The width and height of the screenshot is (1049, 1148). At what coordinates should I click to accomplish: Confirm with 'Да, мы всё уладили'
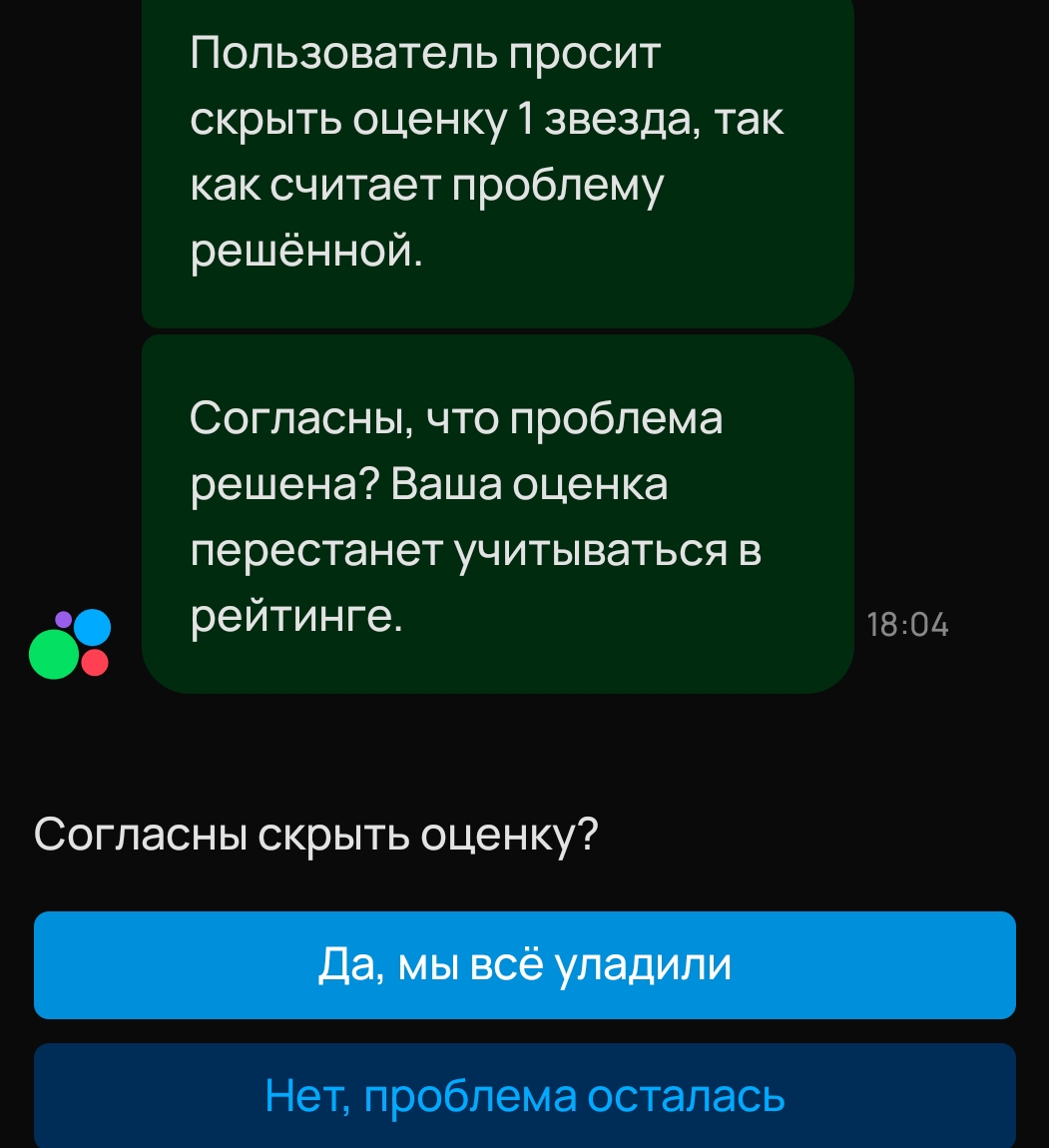point(524,965)
